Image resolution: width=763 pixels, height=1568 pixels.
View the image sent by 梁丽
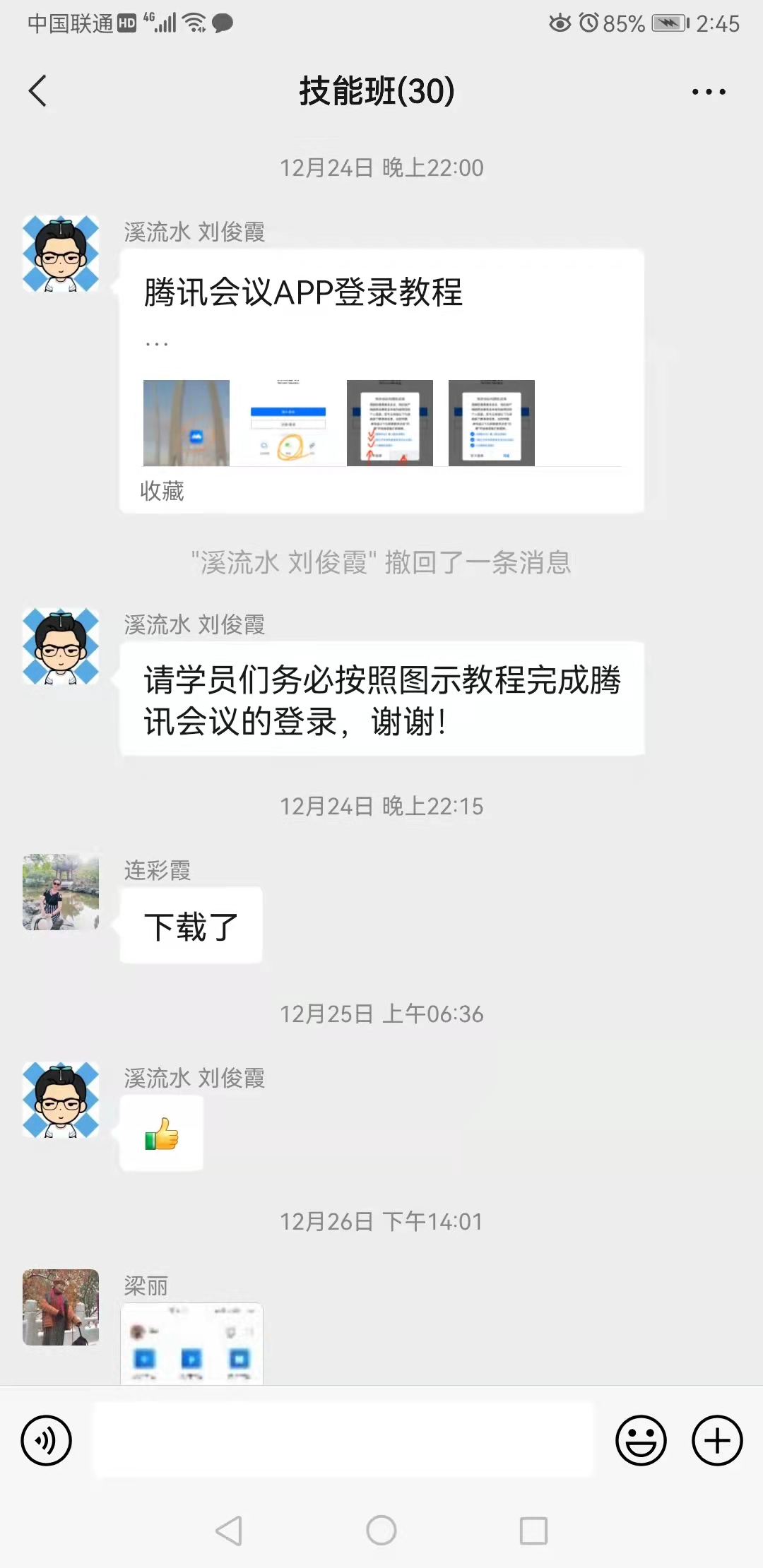(191, 1343)
